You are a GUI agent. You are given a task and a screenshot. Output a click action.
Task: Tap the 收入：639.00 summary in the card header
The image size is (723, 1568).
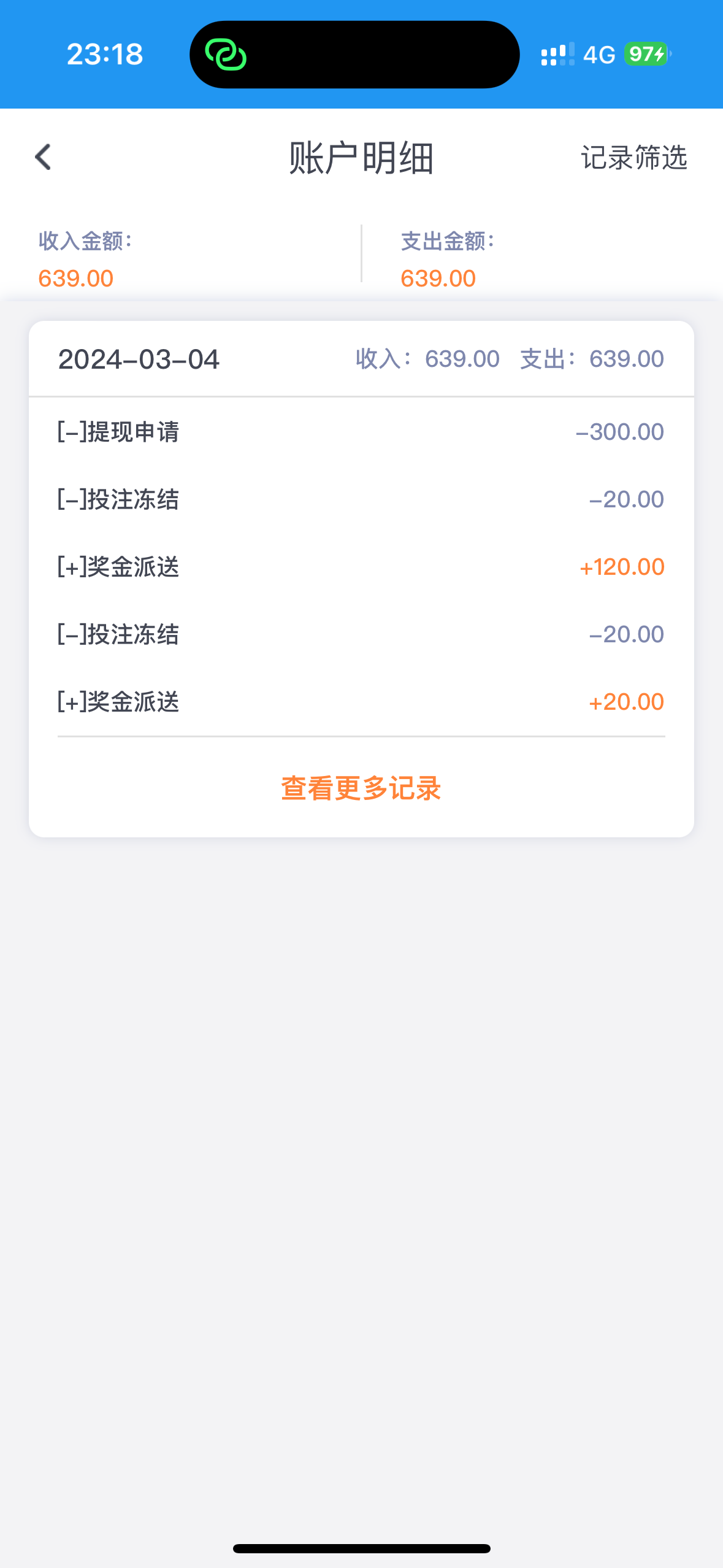427,359
